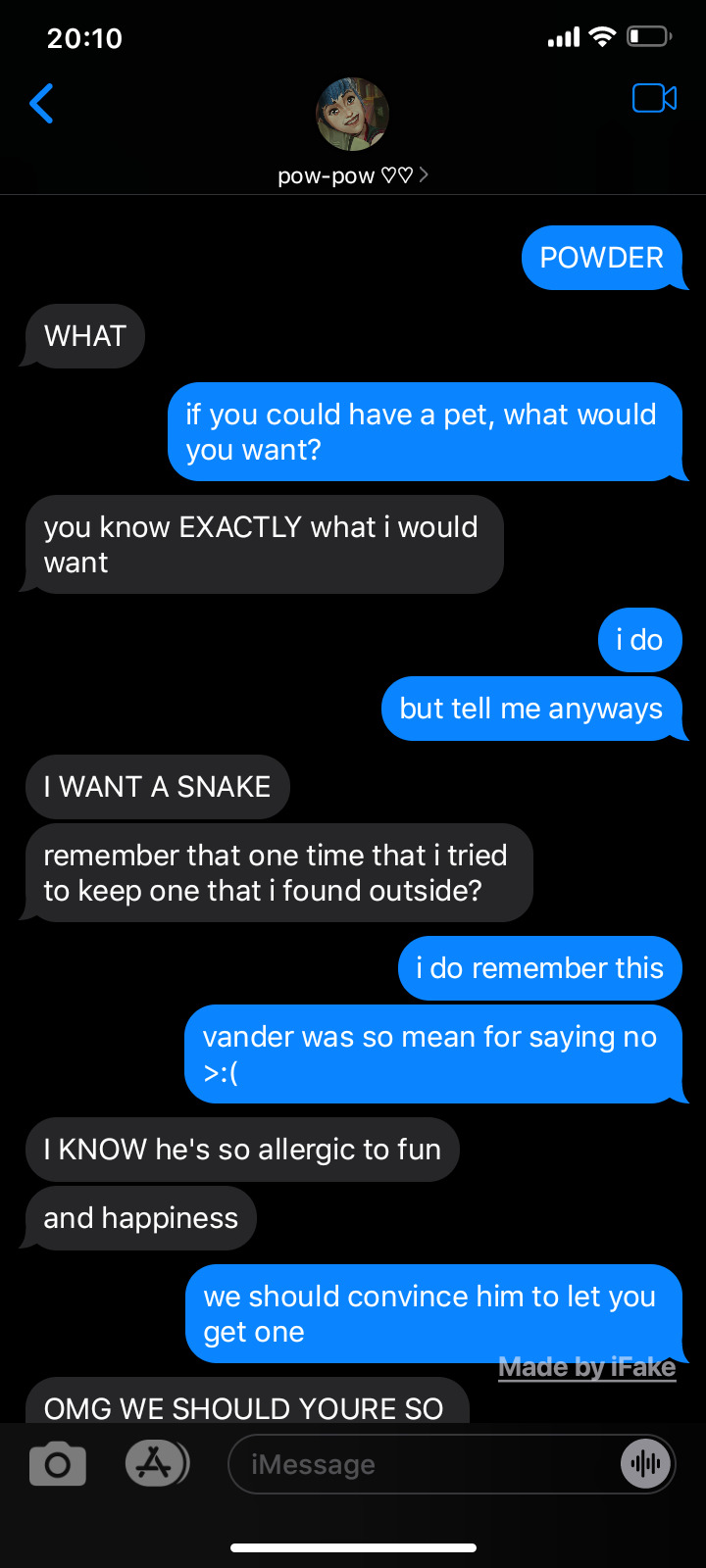This screenshot has width=706, height=1568.
Task: Open the camera to attach photo
Action: coord(58,1465)
